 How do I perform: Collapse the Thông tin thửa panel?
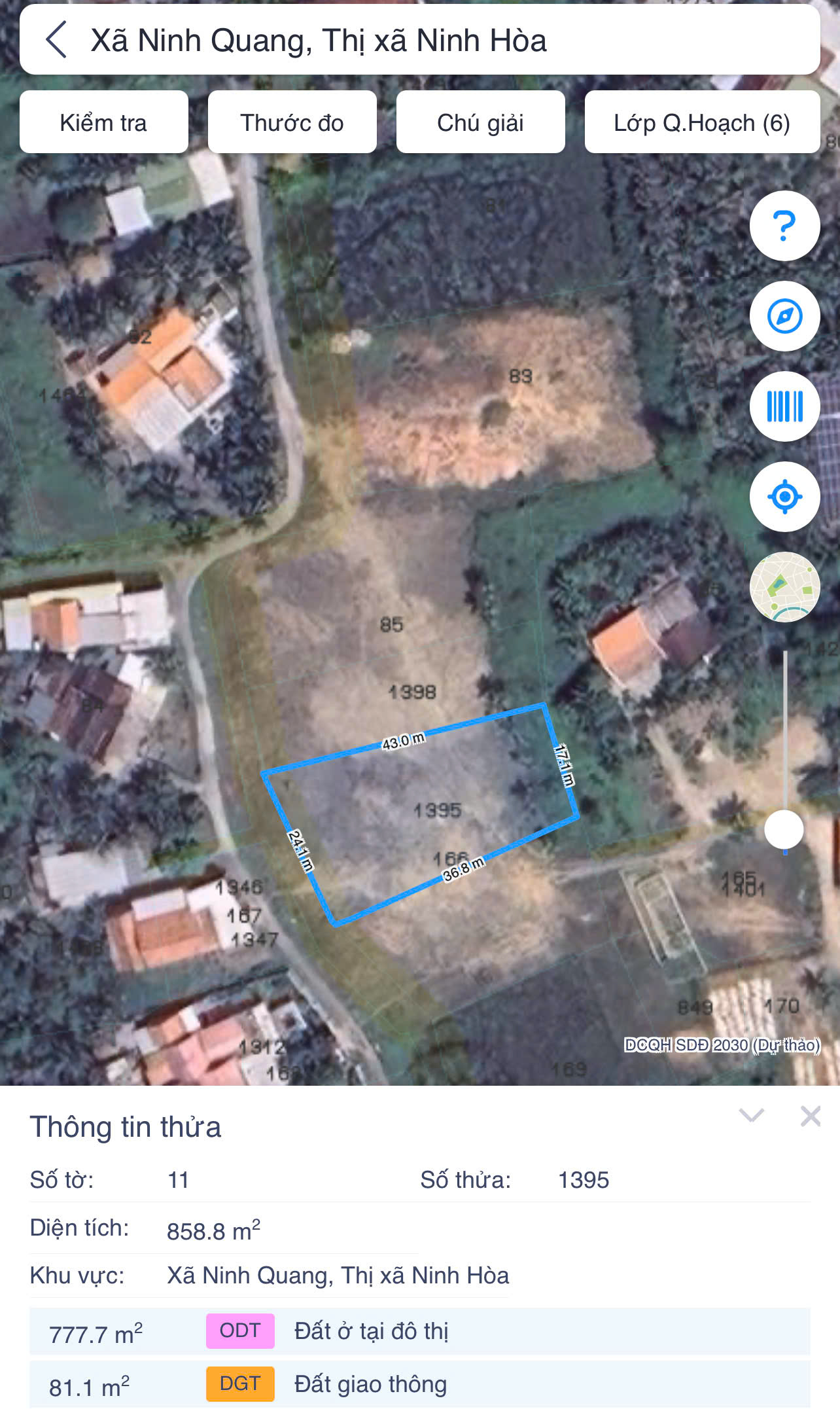[x=752, y=1115]
